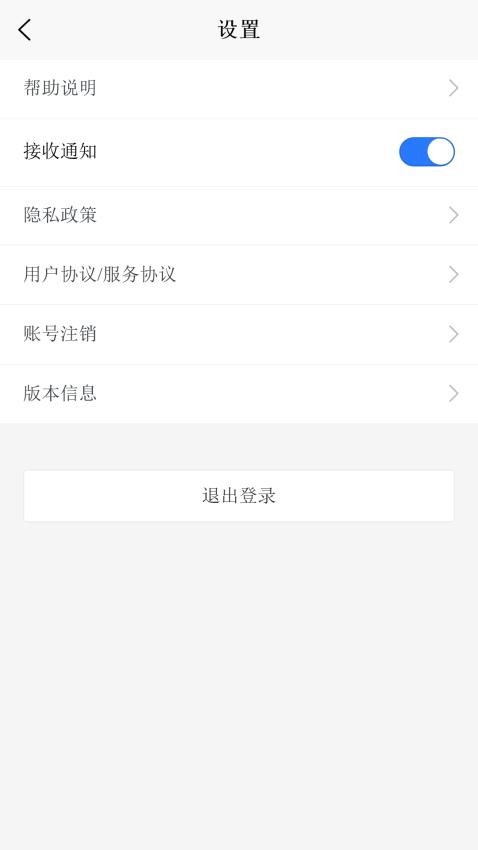The image size is (478, 850).
Task: View 用户协议/服务协议 agreement
Action: click(x=239, y=275)
